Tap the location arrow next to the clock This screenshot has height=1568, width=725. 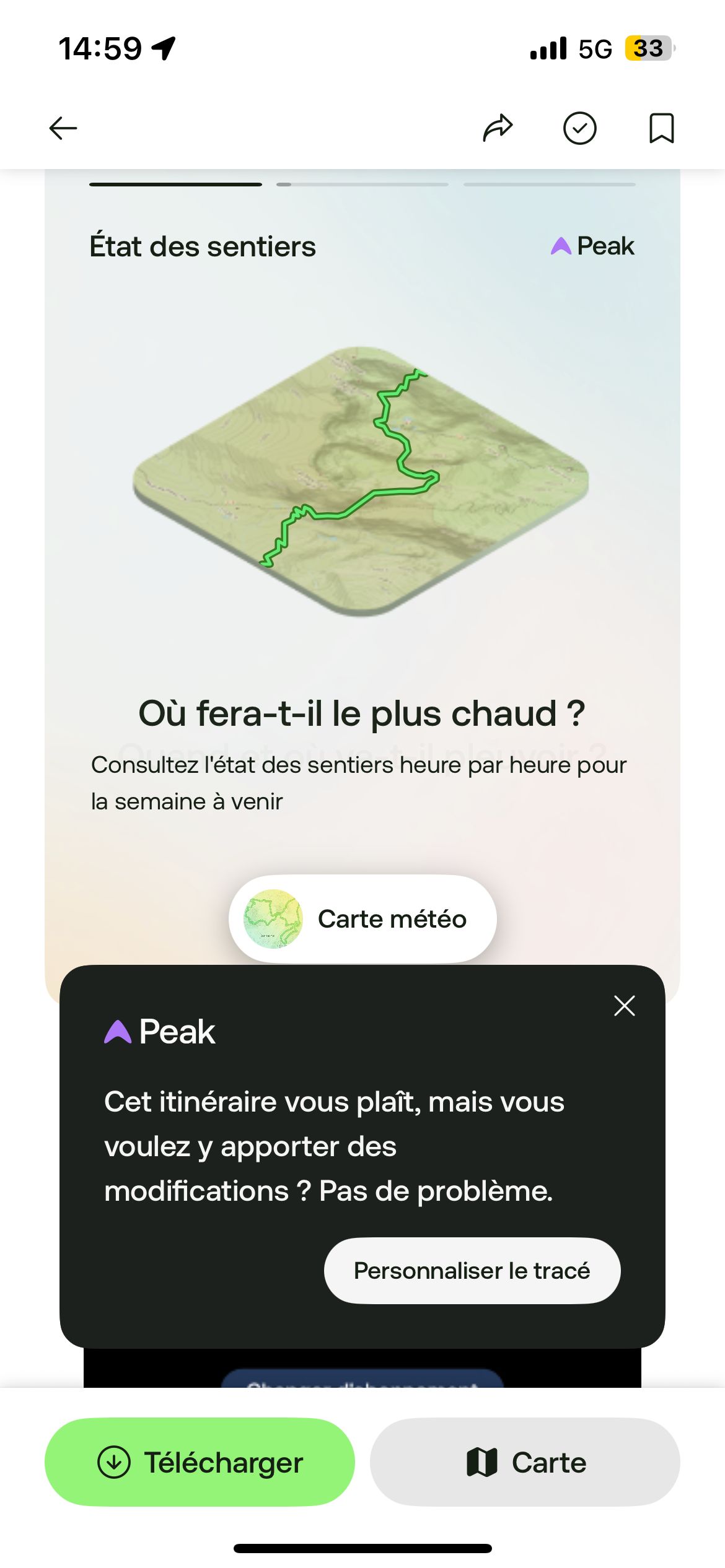(x=162, y=47)
